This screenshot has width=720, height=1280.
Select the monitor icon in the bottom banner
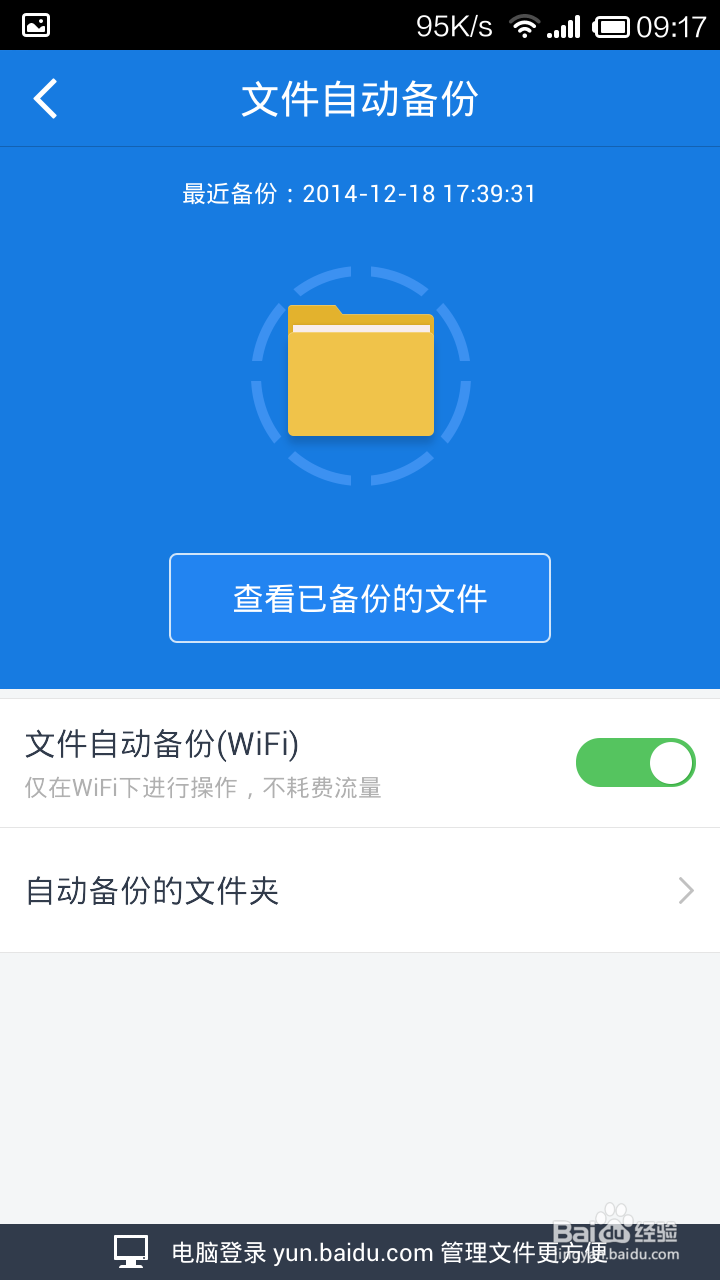pyautogui.click(x=133, y=1251)
